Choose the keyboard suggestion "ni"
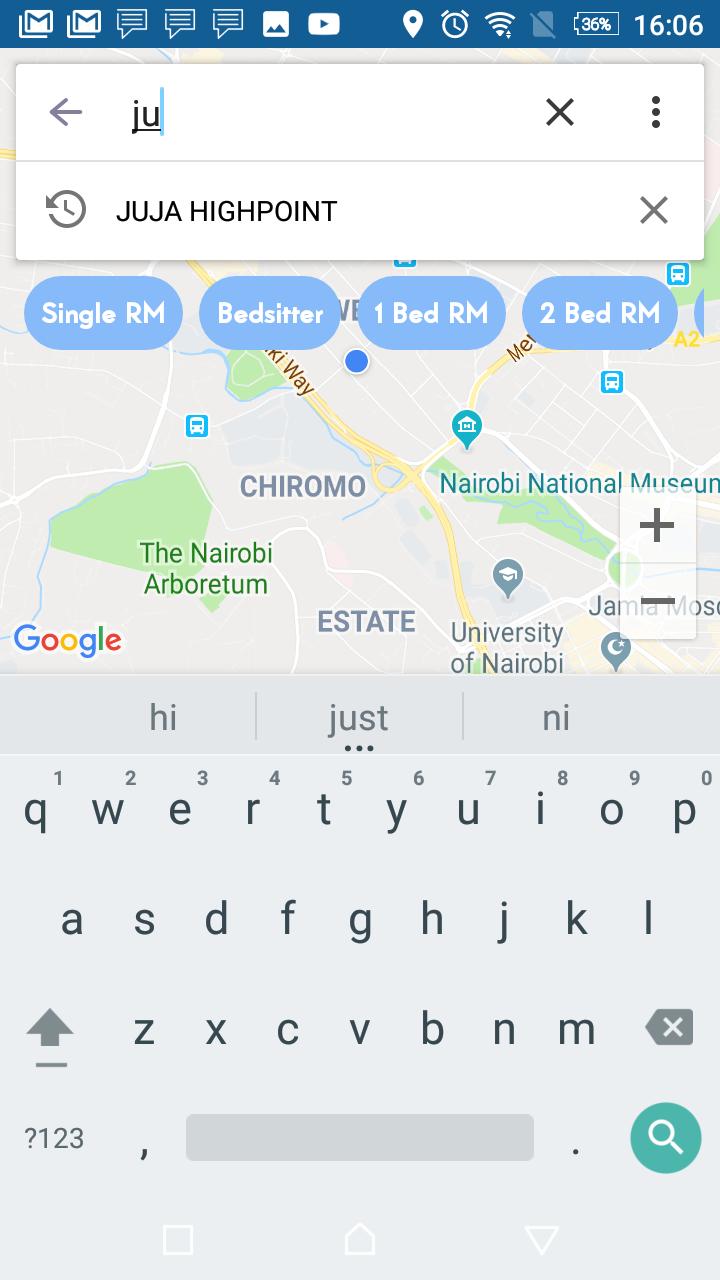Viewport: 720px width, 1280px height. click(556, 717)
